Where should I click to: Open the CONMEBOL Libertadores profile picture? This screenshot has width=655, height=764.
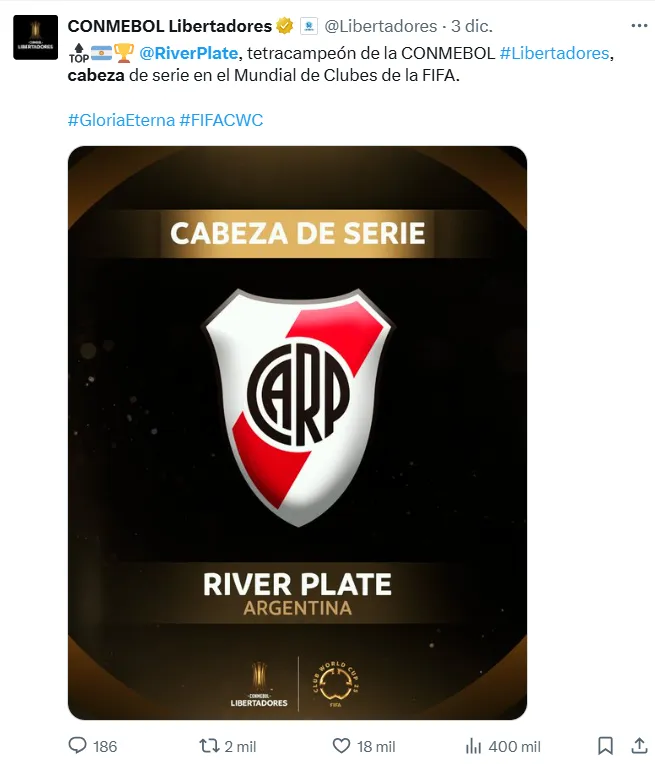click(x=35, y=38)
